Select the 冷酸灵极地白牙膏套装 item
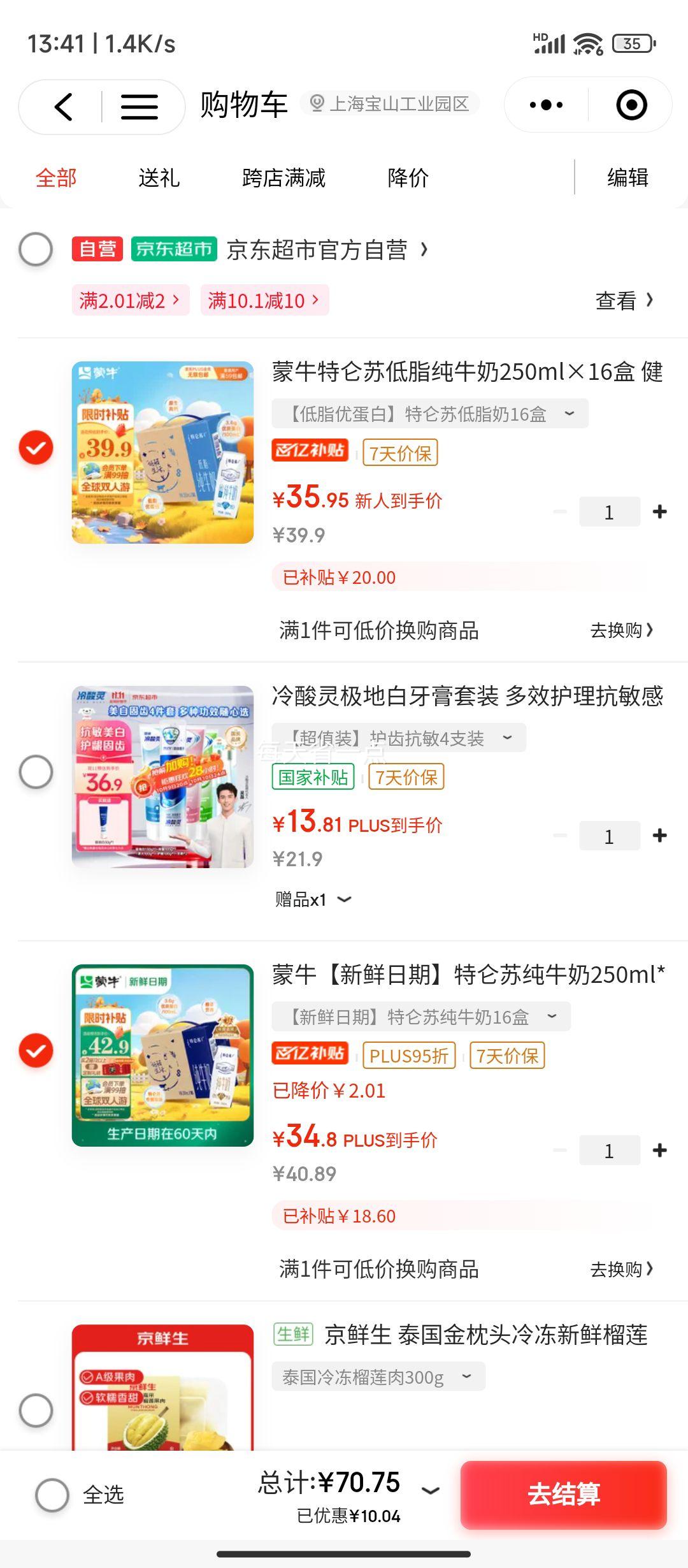The image size is (688, 1568). click(36, 772)
